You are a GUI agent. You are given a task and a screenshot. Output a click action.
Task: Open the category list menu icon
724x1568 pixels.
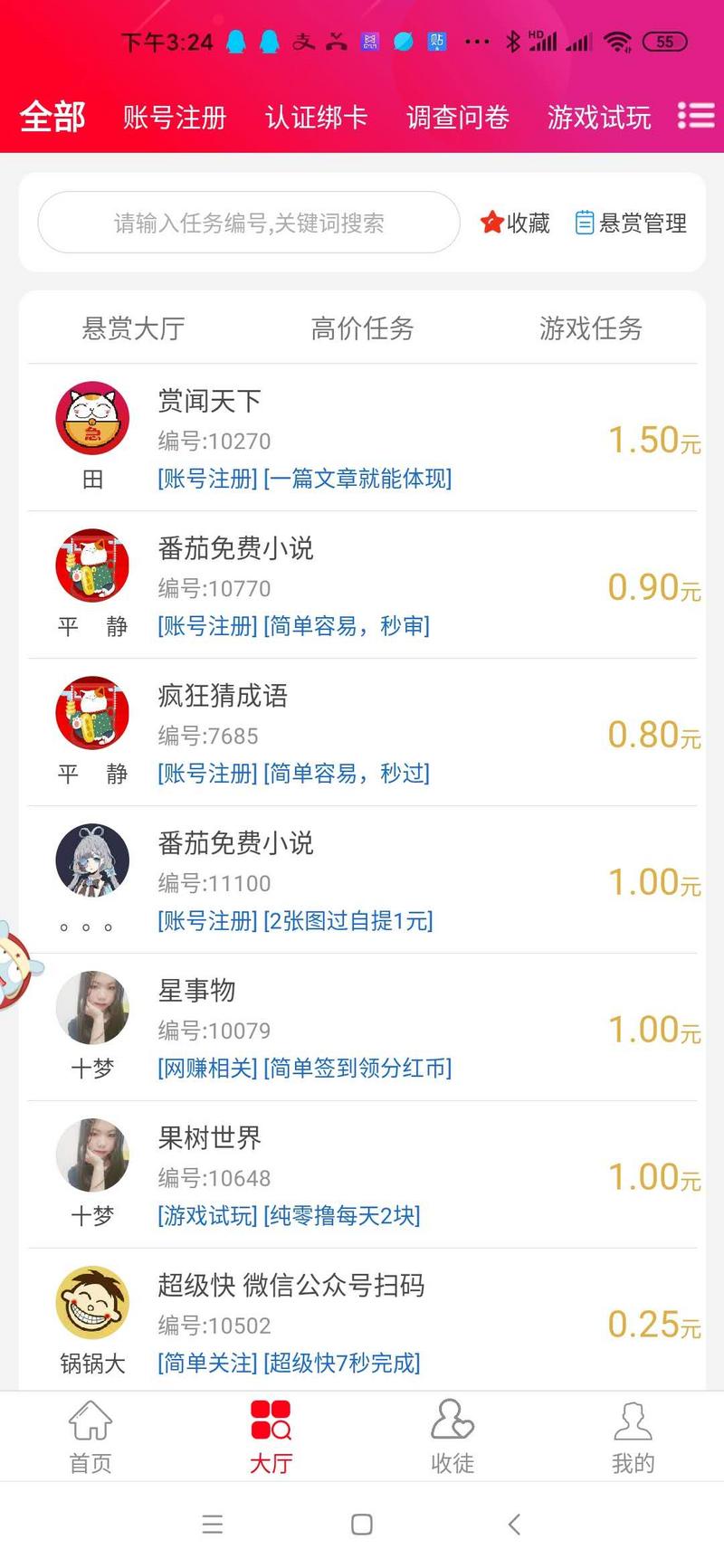[x=696, y=116]
